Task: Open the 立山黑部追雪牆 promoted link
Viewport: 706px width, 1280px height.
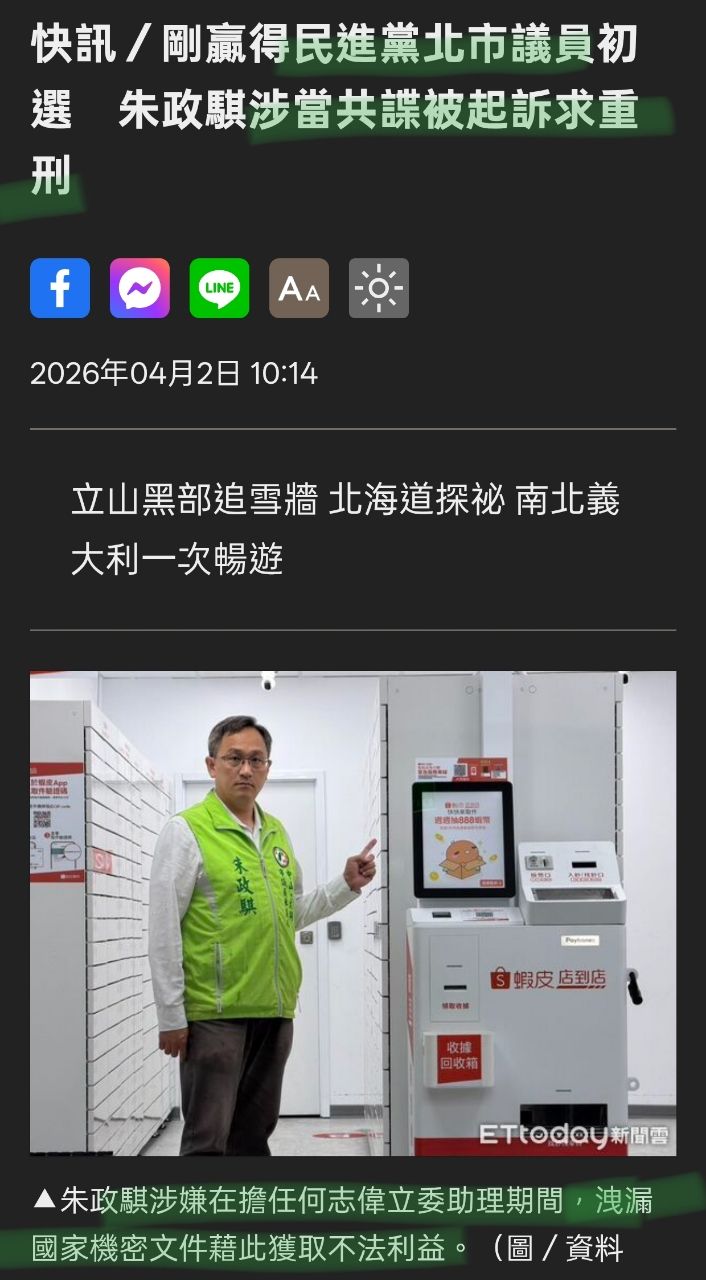Action: [x=345, y=529]
